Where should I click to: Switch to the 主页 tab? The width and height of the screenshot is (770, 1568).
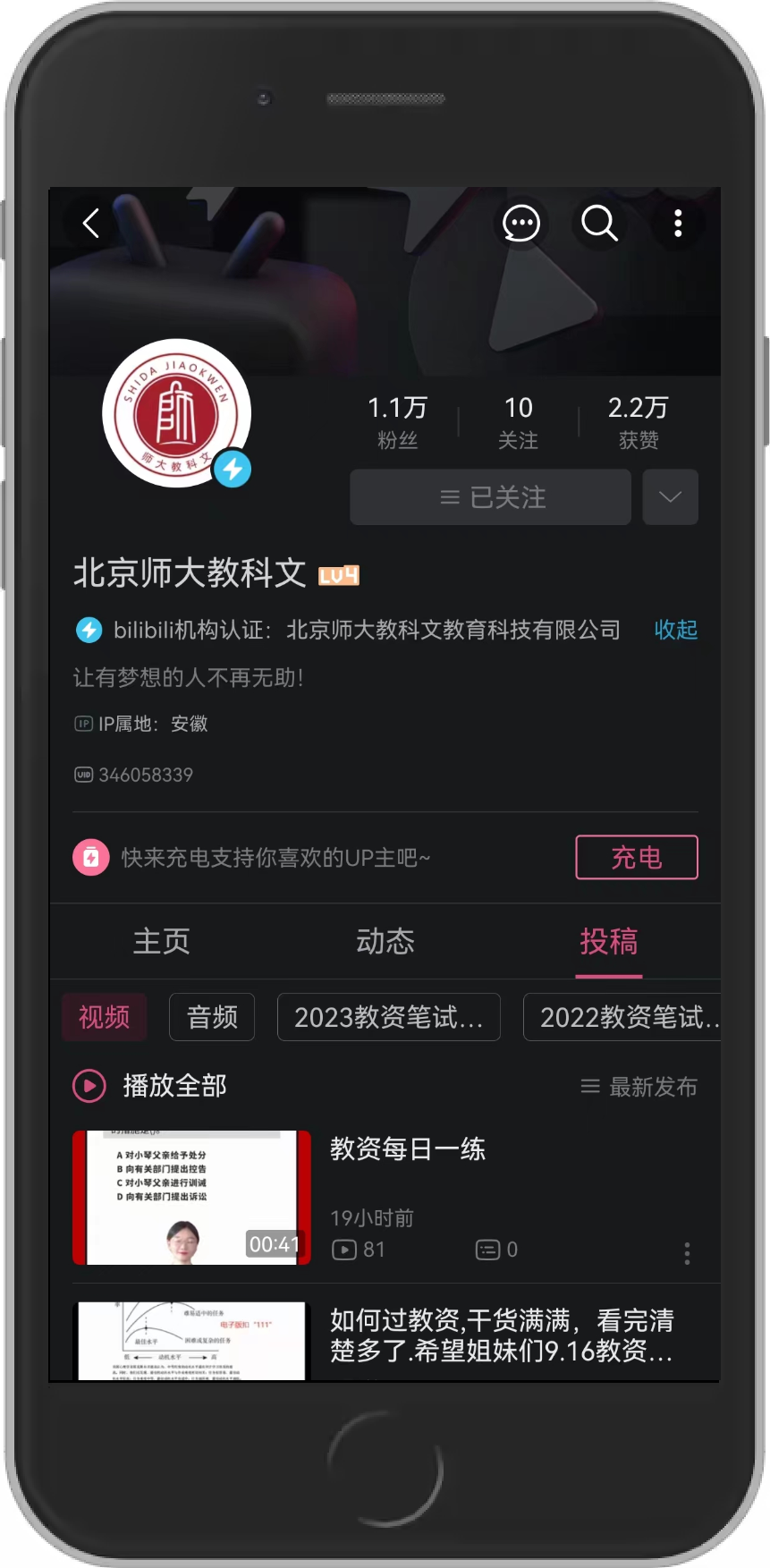pyautogui.click(x=162, y=941)
